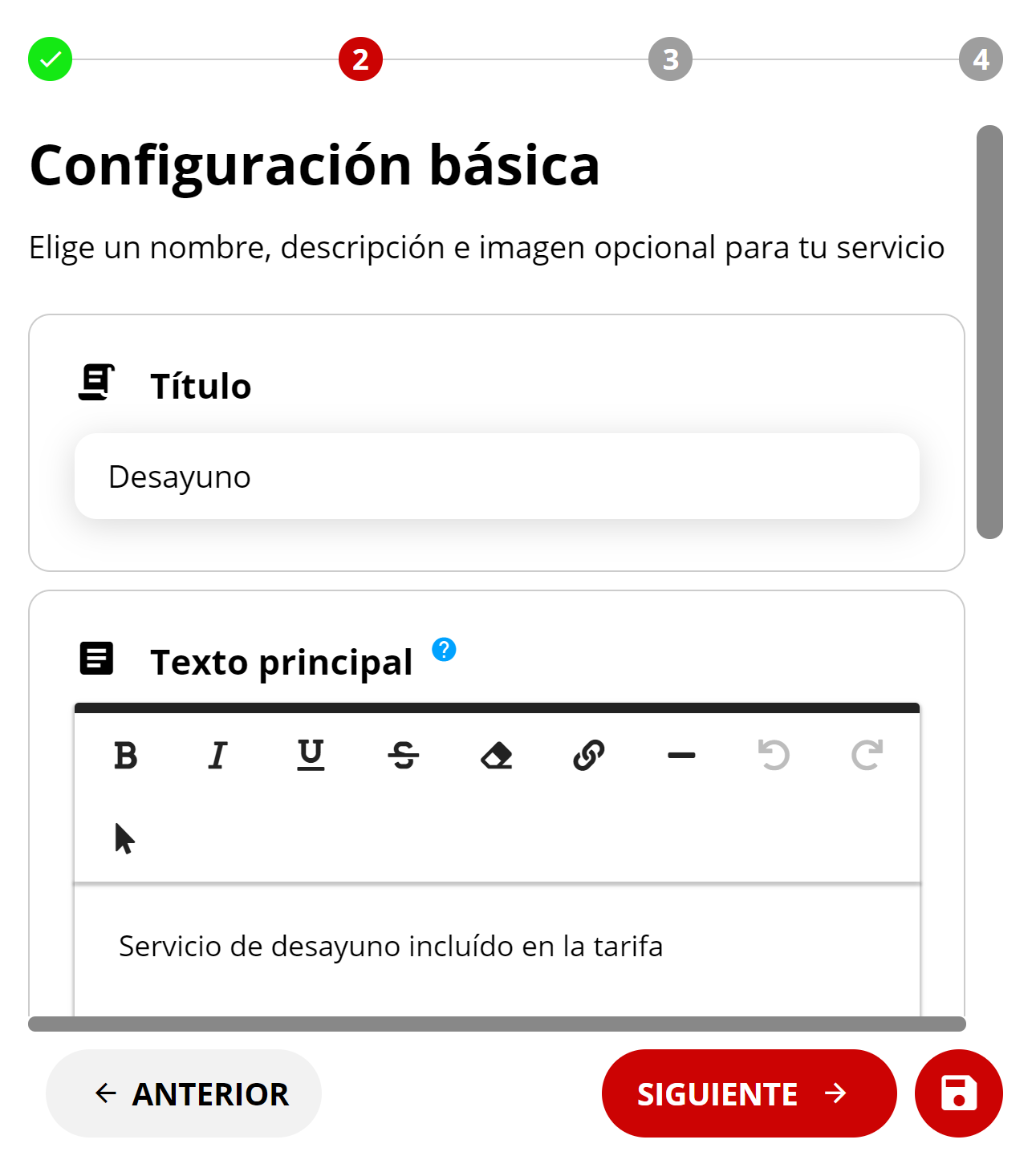This screenshot has width=1036, height=1168.
Task: Redo the last editor change
Action: coord(867,756)
